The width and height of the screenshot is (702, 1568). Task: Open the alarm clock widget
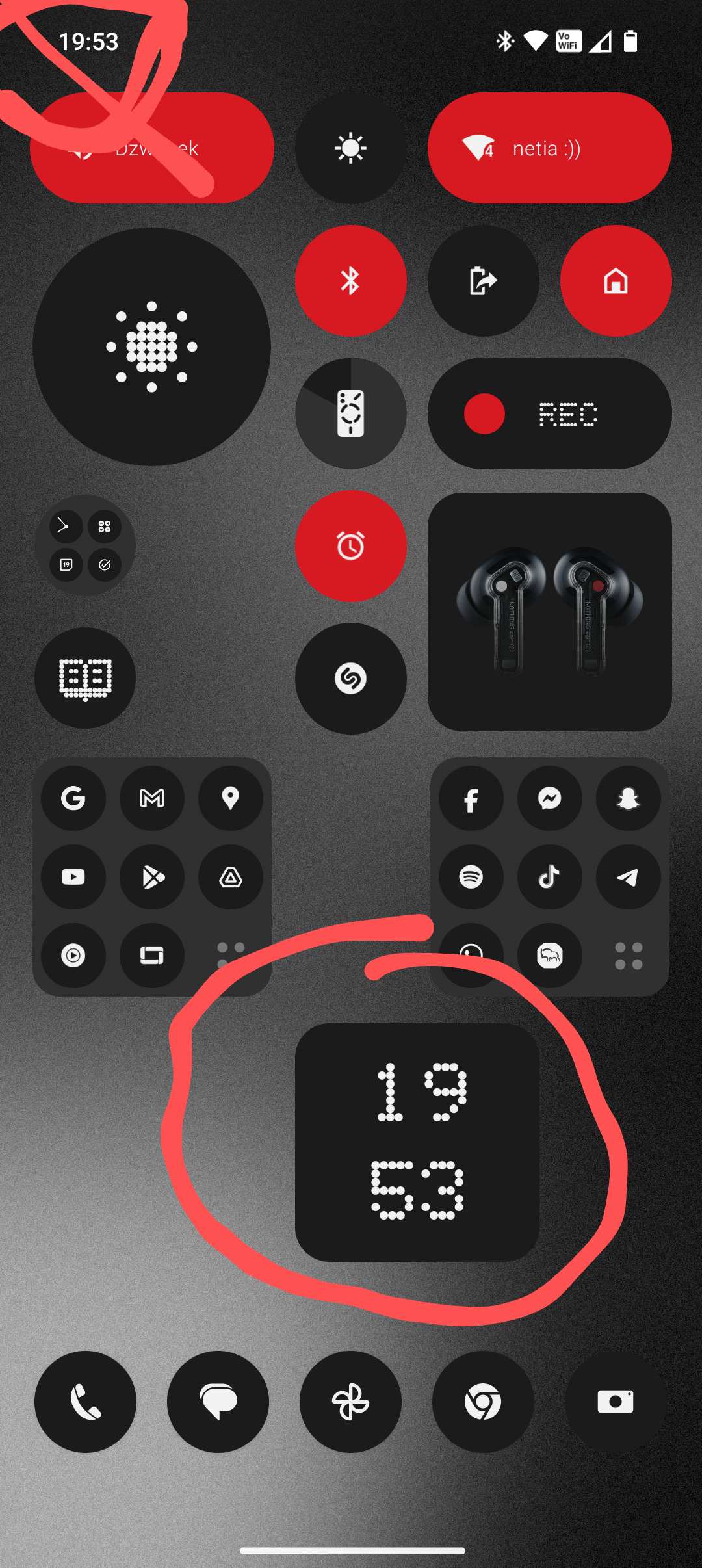tap(350, 546)
